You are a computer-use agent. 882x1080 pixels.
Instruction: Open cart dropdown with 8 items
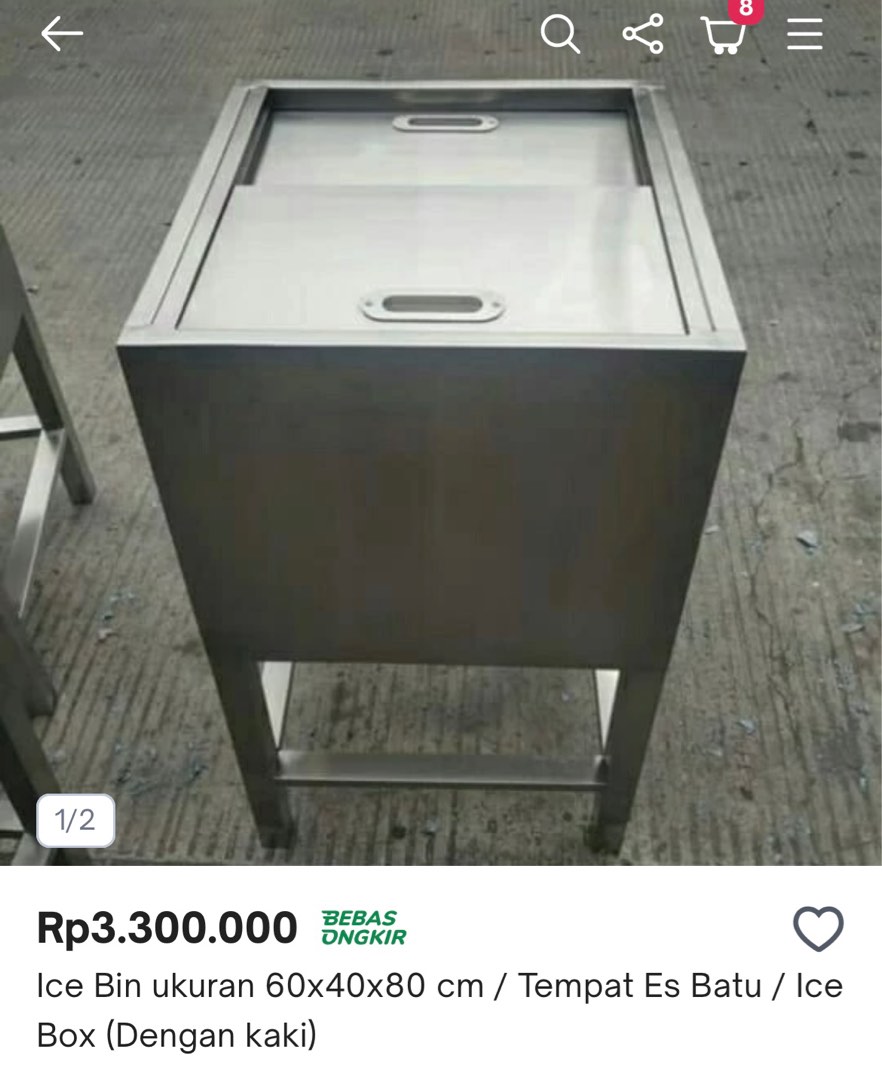pos(725,38)
